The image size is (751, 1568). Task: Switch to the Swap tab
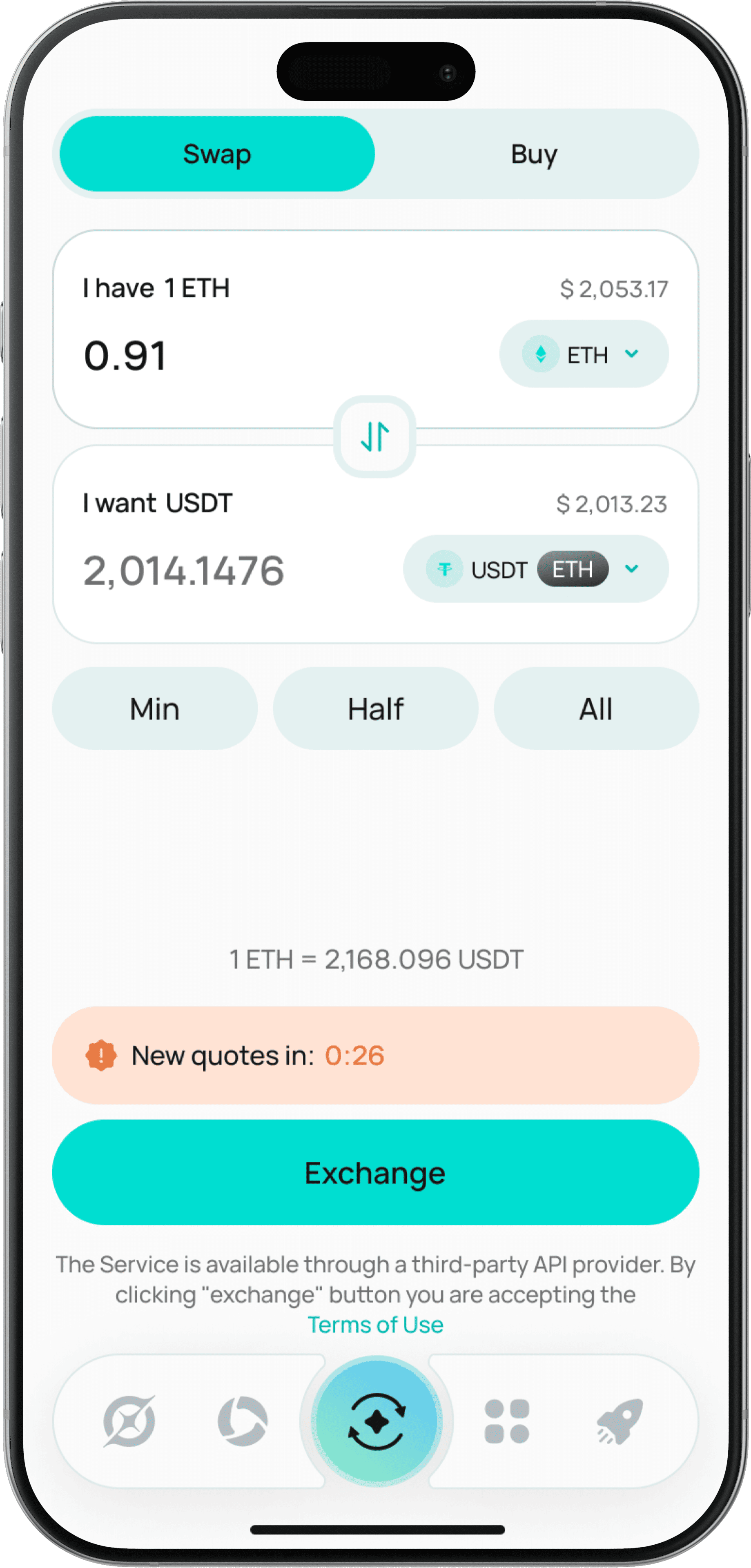click(x=217, y=154)
